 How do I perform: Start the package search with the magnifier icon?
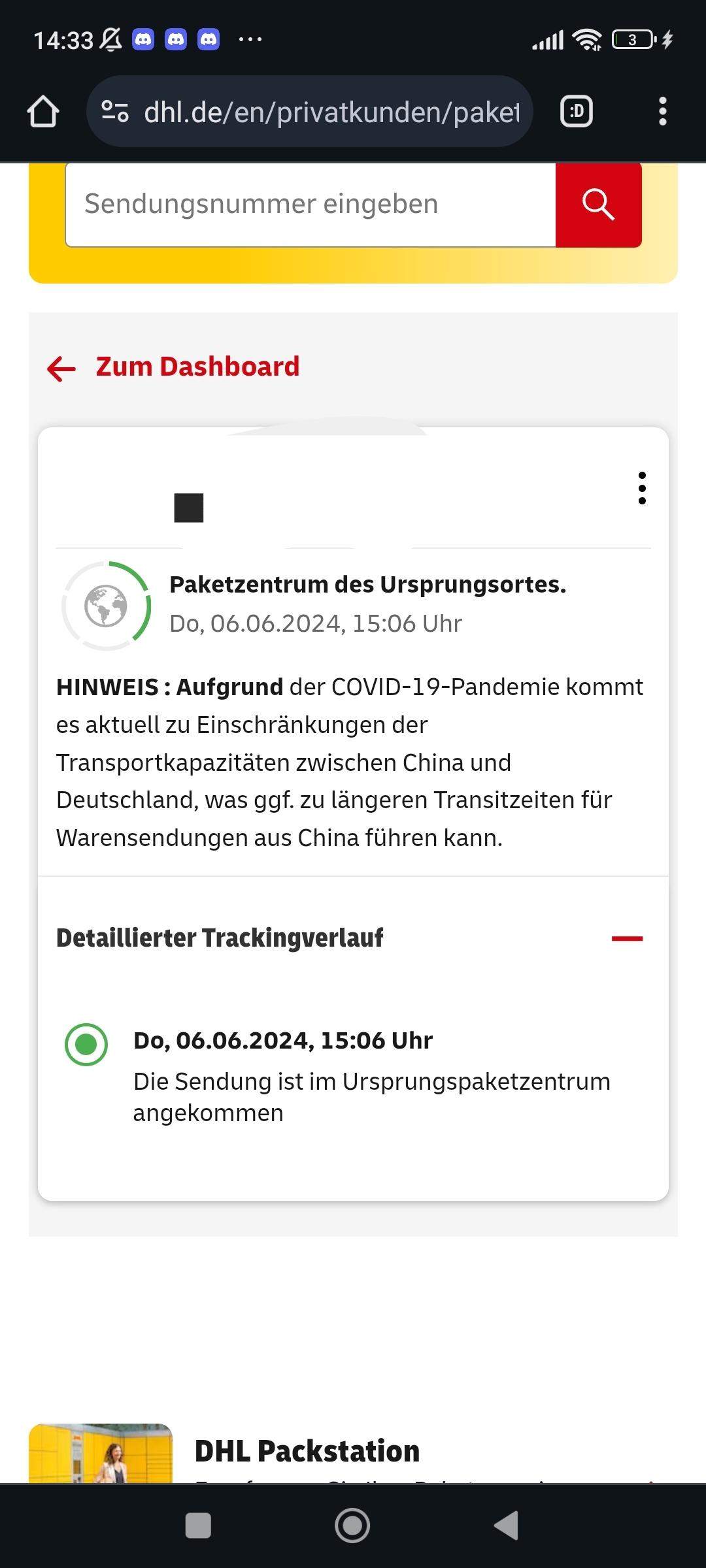[x=598, y=204]
